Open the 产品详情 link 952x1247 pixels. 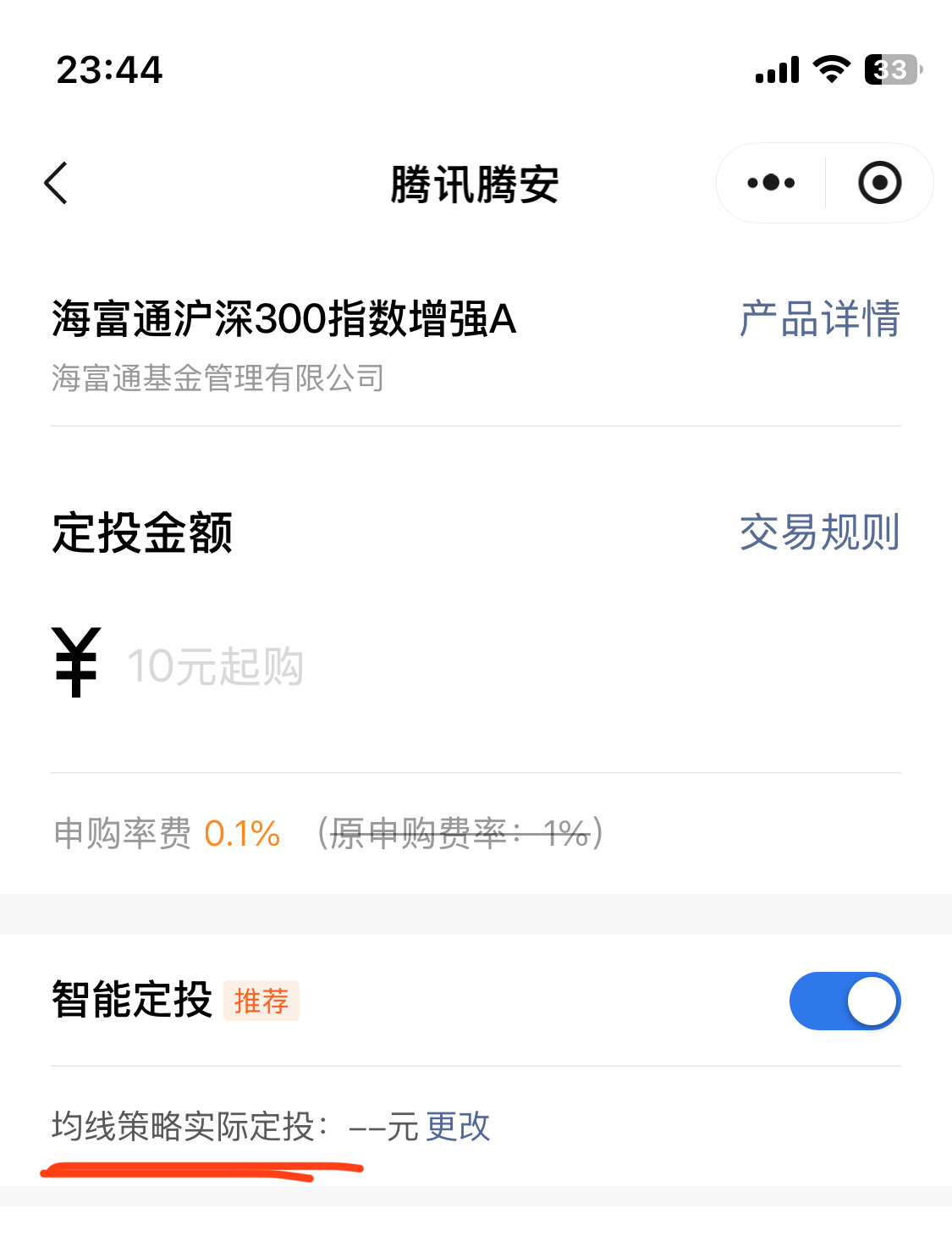pos(819,319)
